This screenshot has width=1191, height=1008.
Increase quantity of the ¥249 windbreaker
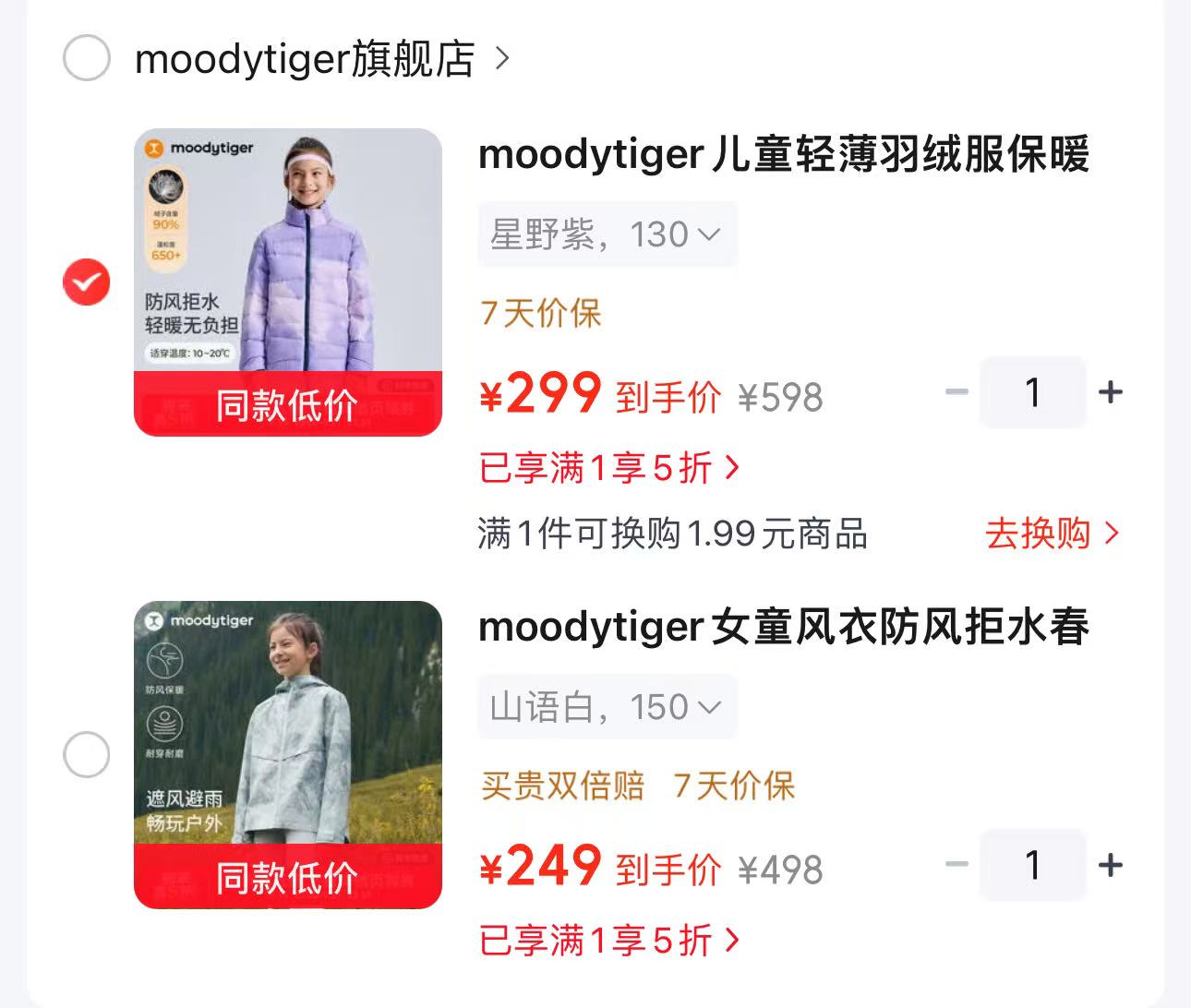click(1111, 865)
